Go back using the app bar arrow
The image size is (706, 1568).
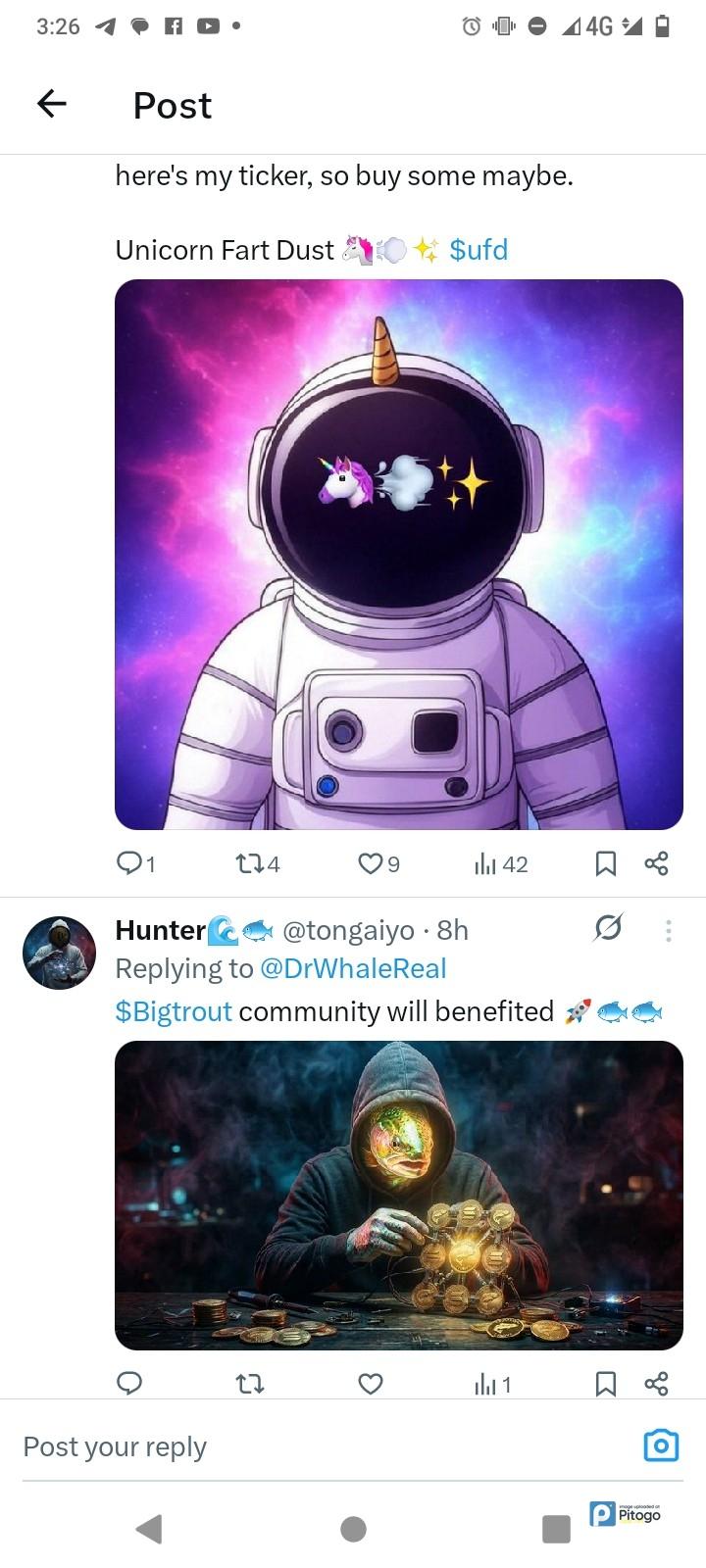click(51, 103)
